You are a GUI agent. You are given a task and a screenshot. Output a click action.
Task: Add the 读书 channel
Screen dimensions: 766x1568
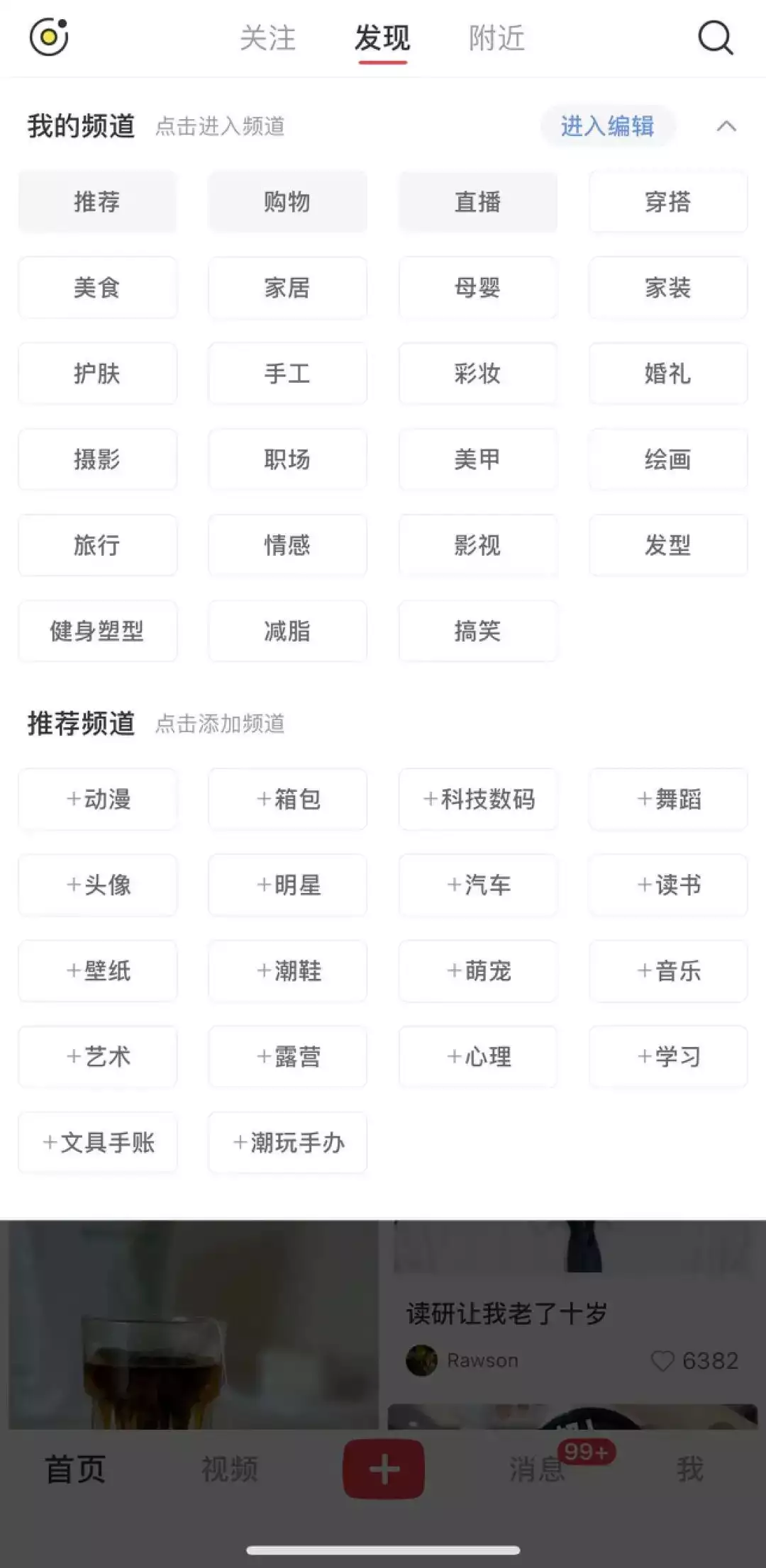coord(667,885)
